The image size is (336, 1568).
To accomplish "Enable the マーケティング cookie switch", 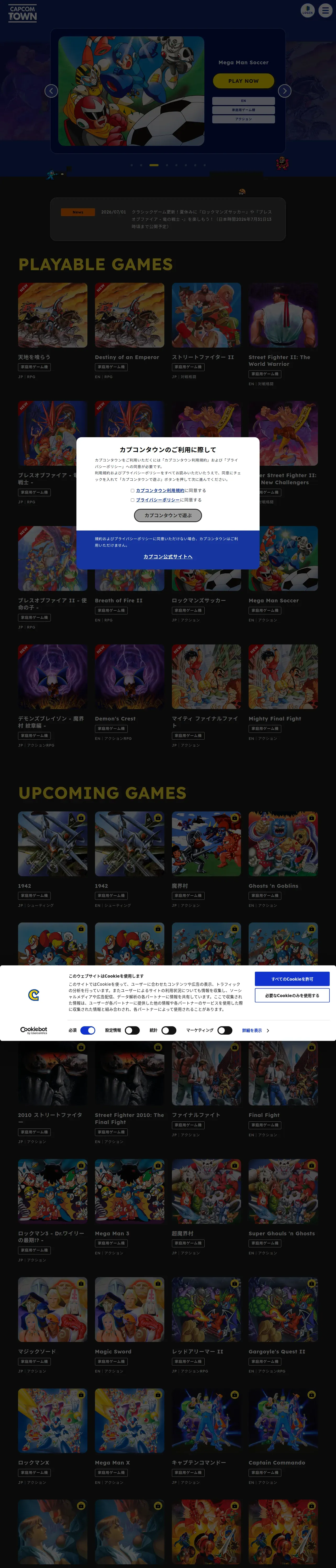I will (225, 1030).
